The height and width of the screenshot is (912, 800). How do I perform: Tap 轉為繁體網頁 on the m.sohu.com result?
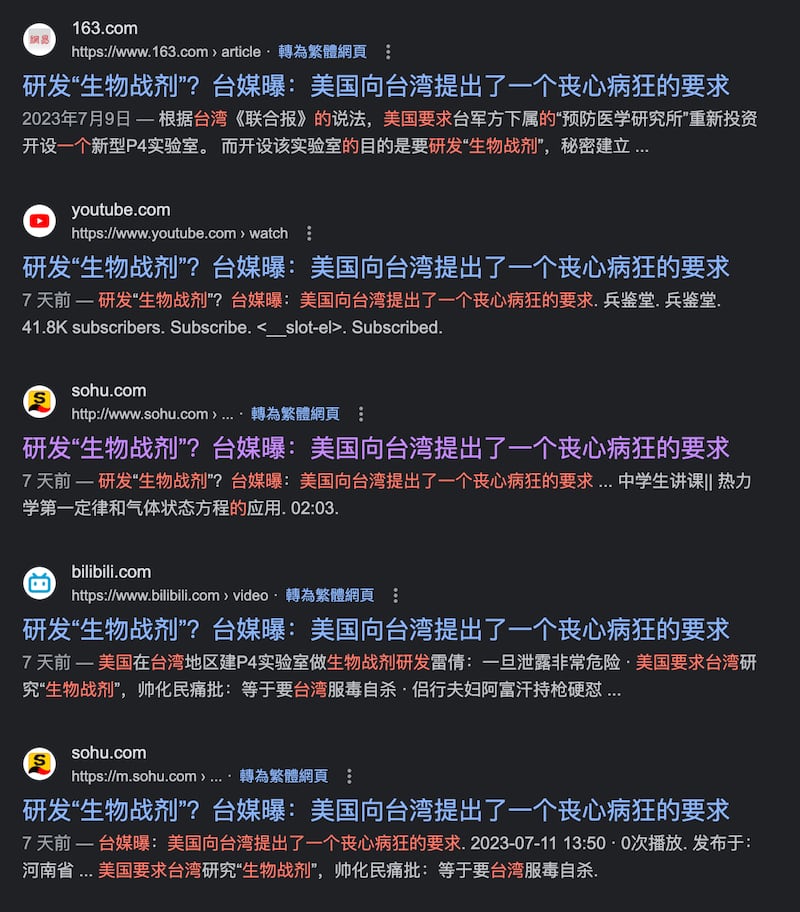(283, 776)
